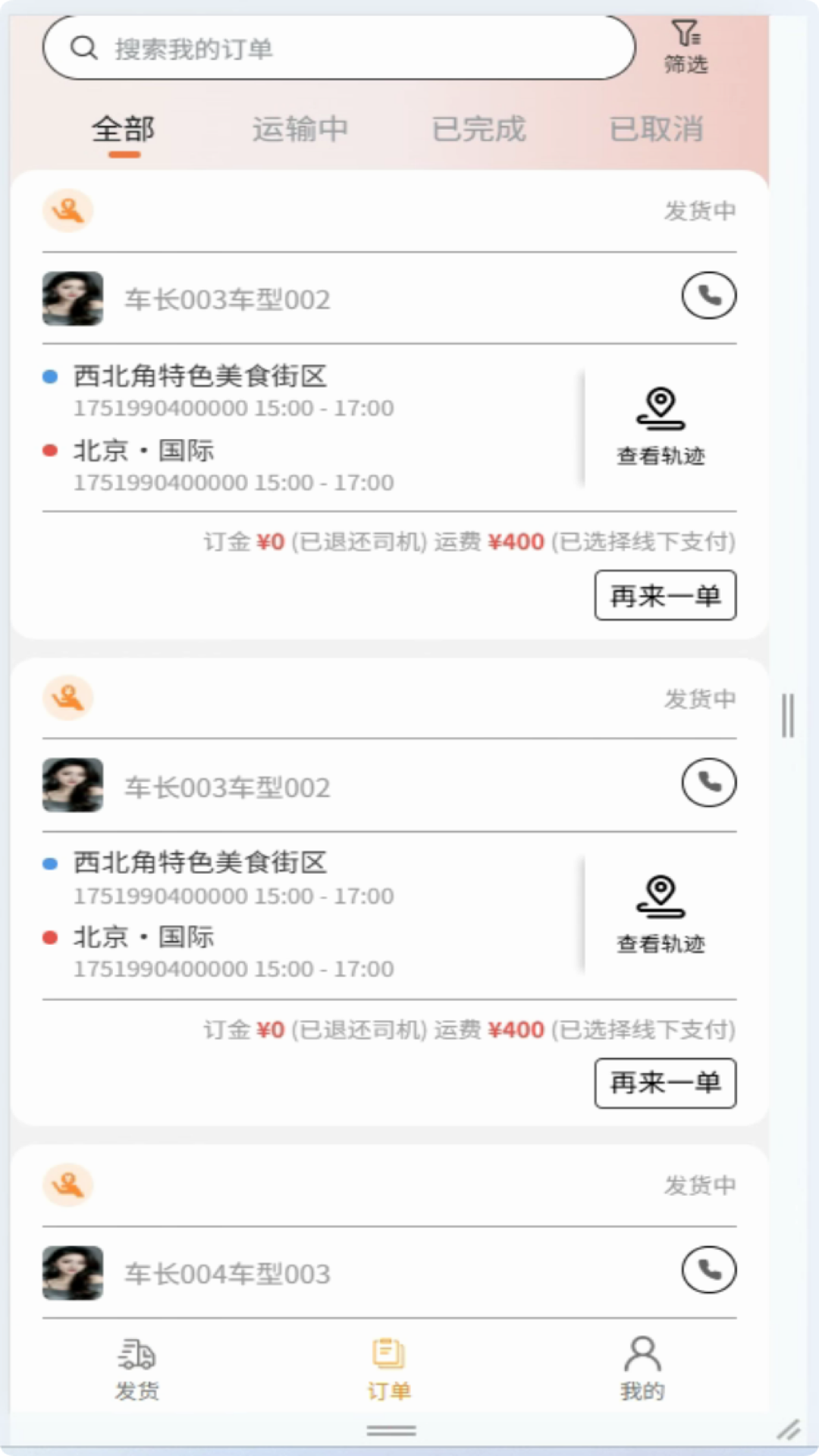The height and width of the screenshot is (1456, 819).
Task: Tap the 发货中 status label on first order
Action: pos(700,212)
